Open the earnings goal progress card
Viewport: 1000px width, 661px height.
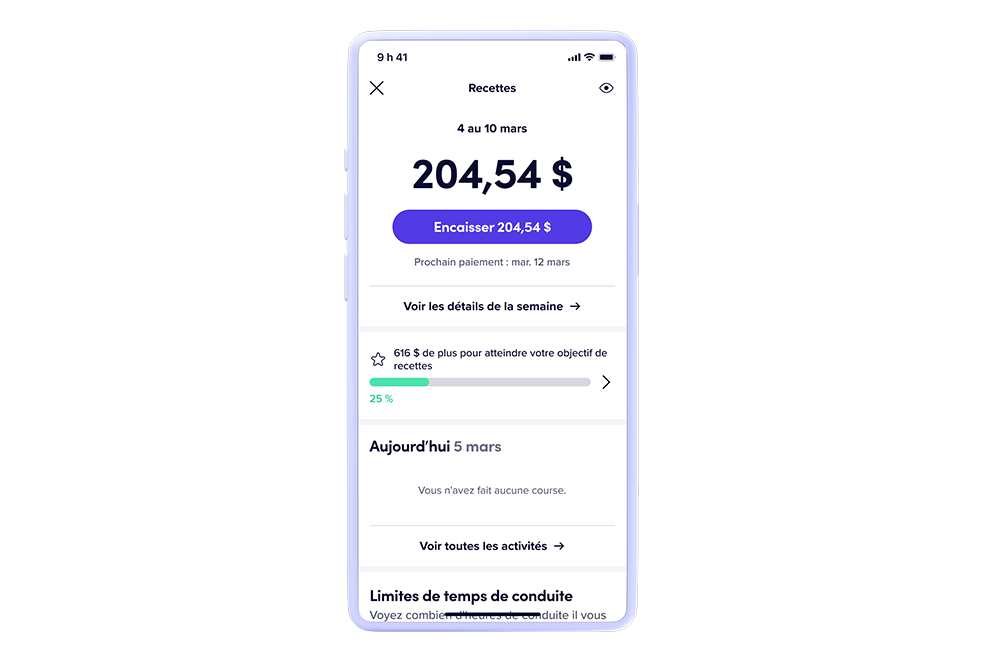(x=492, y=376)
